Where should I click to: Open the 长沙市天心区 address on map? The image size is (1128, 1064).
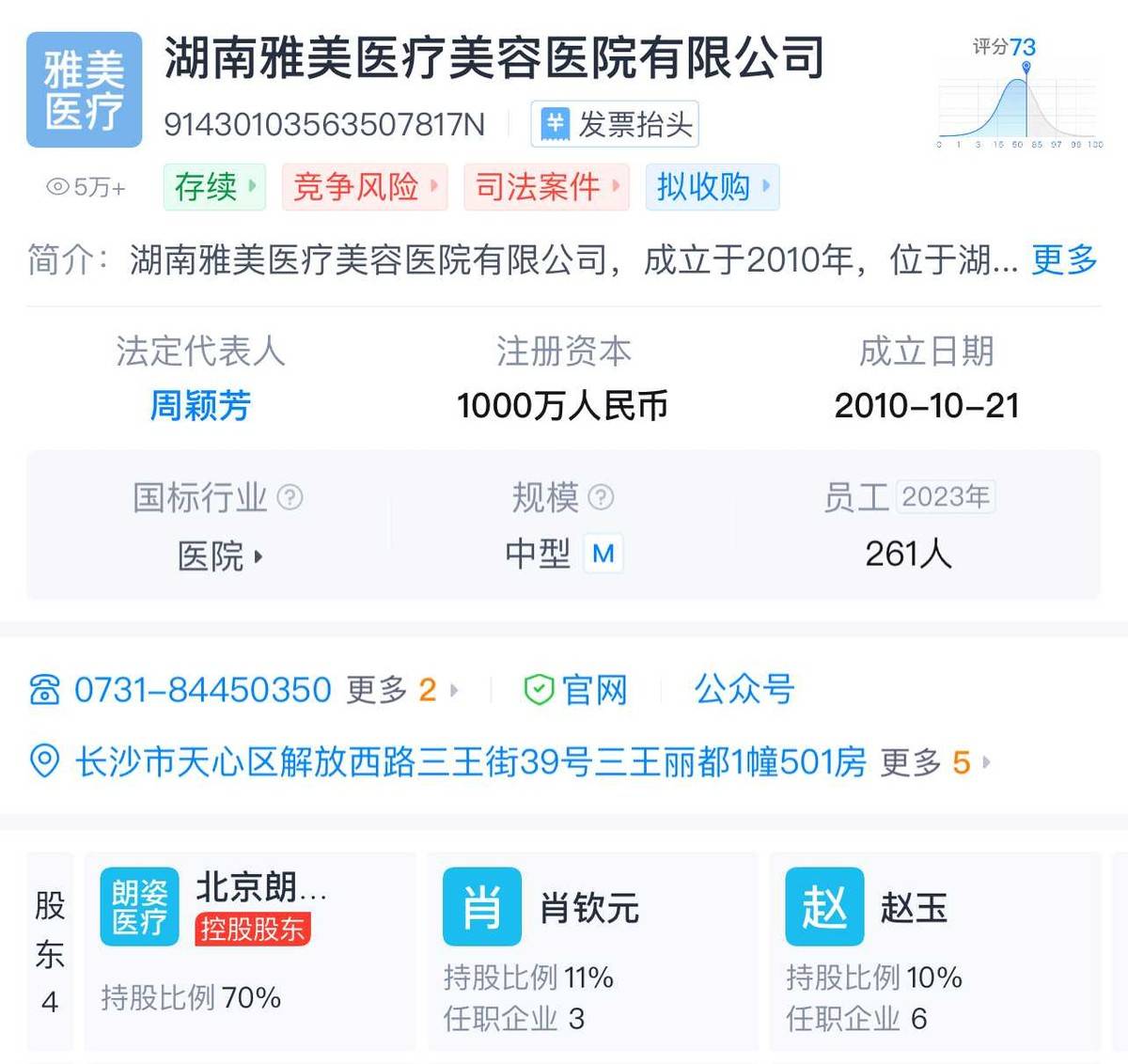(x=470, y=761)
